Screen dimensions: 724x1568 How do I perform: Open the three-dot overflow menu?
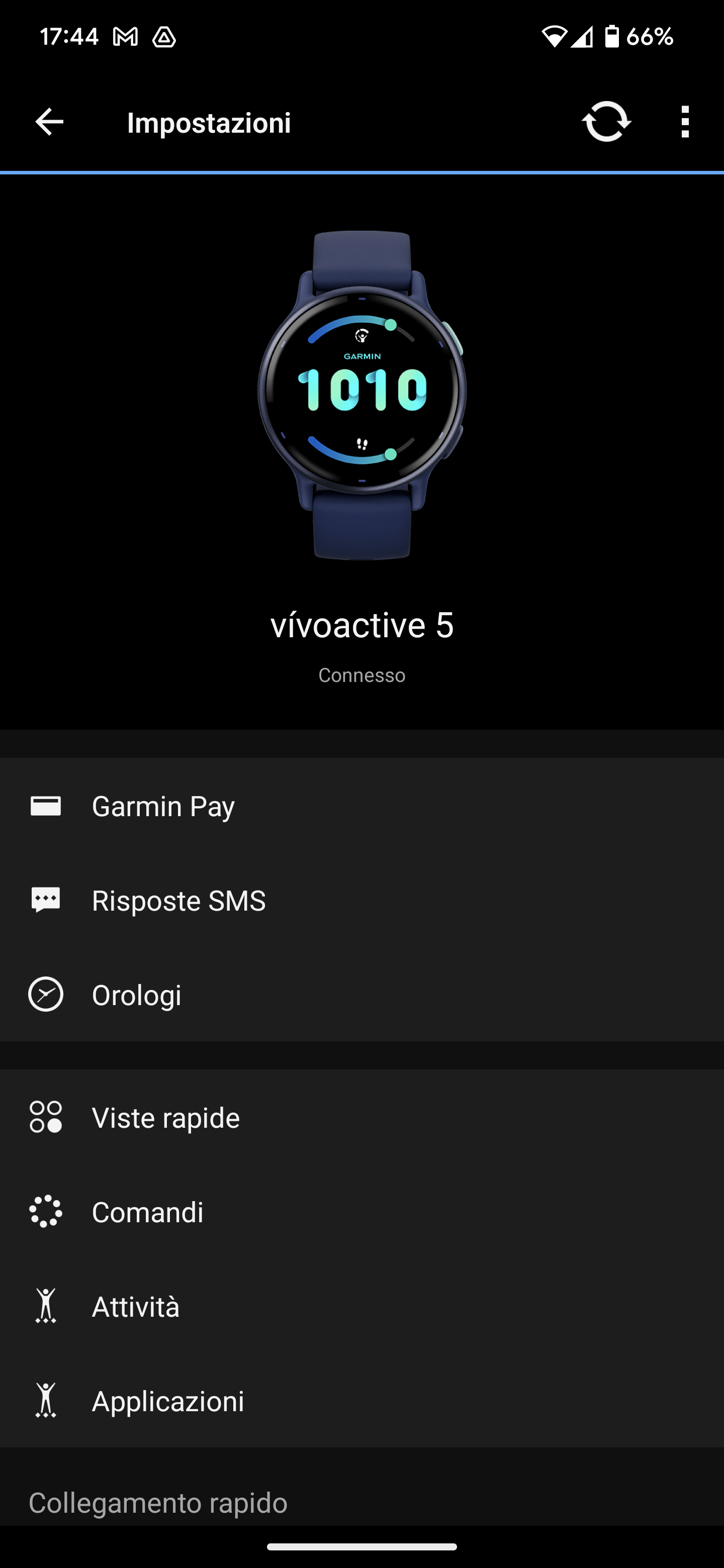[685, 122]
